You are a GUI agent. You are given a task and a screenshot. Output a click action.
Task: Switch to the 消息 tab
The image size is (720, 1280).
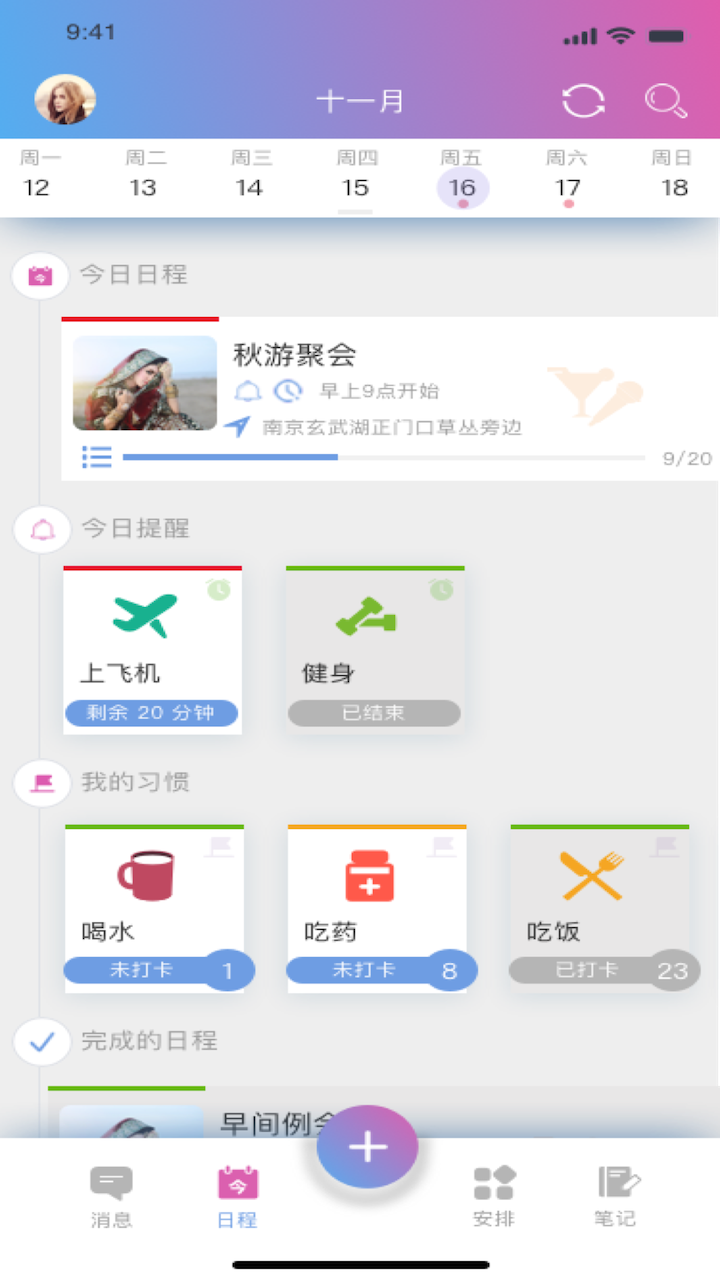pos(110,1195)
